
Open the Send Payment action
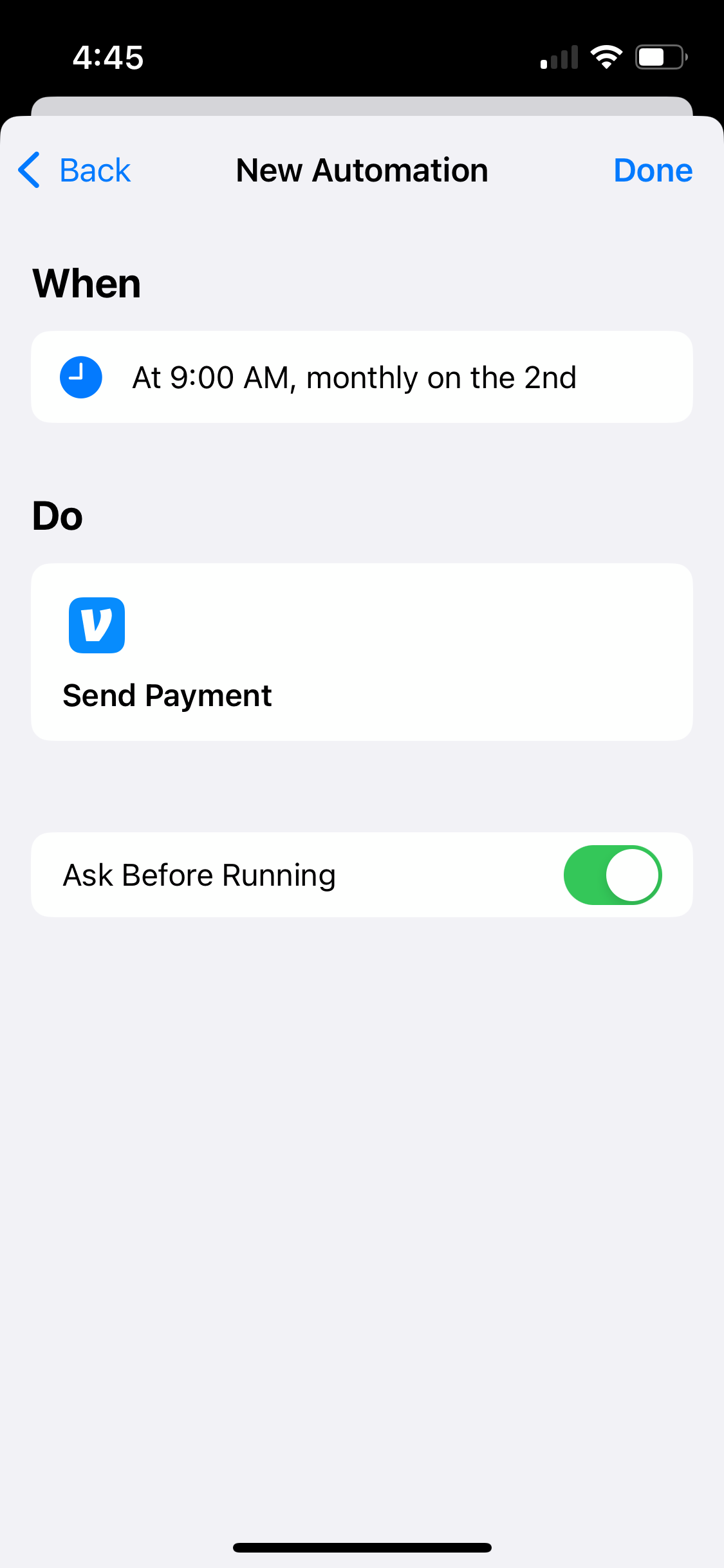[x=362, y=651]
